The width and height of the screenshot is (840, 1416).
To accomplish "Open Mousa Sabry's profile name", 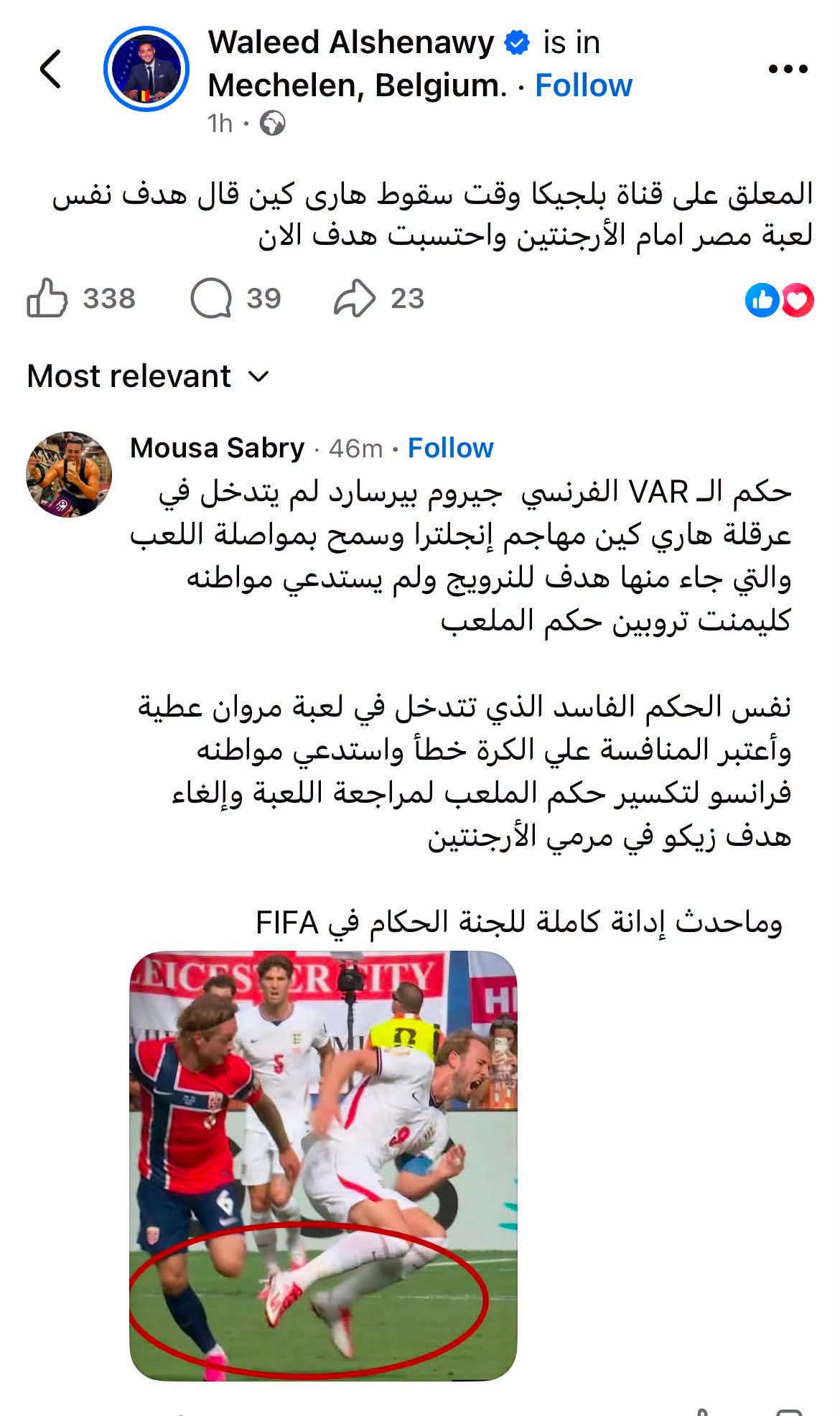I will (x=217, y=448).
